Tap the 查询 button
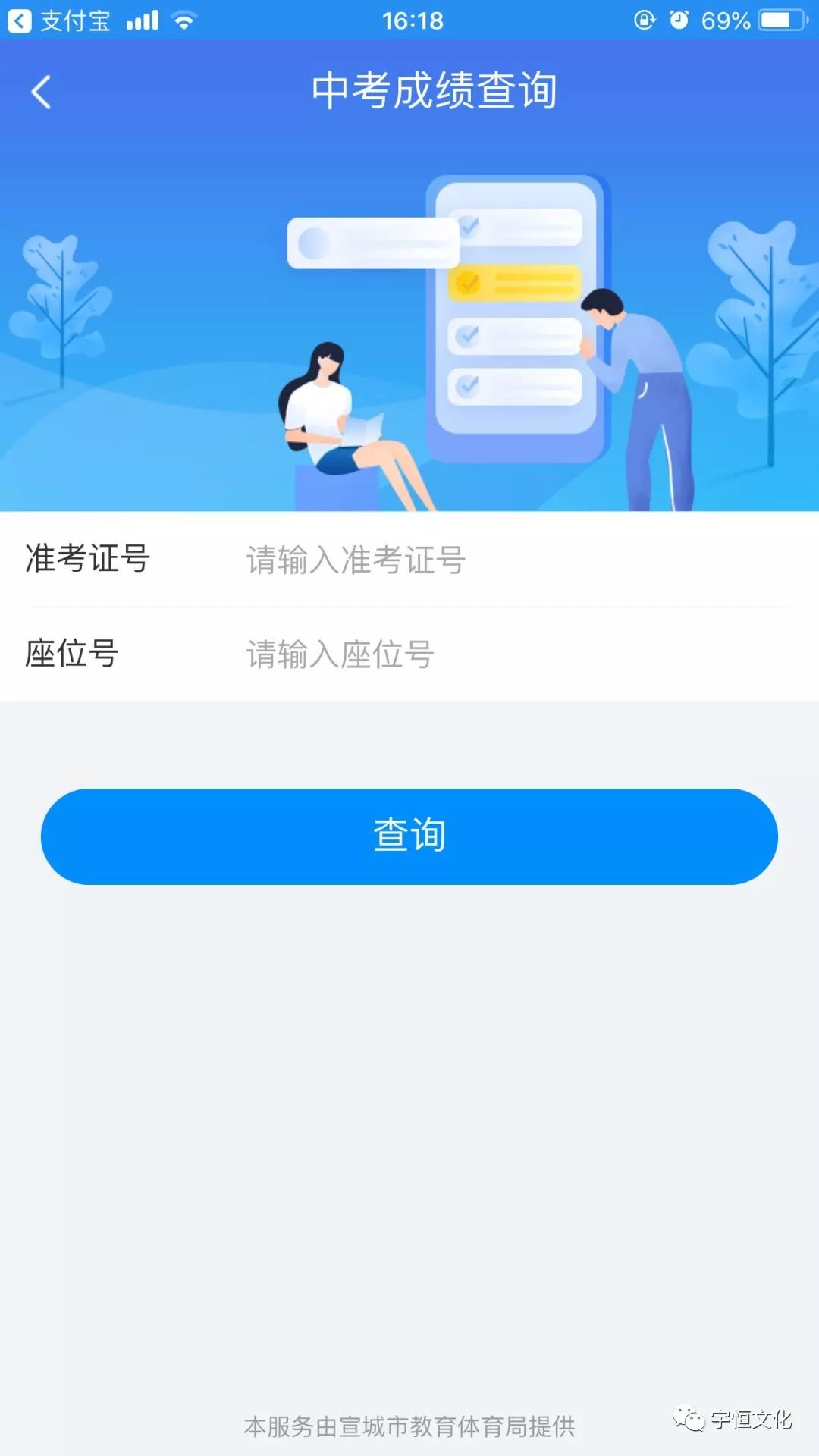Image resolution: width=819 pixels, height=1456 pixels. click(x=409, y=836)
